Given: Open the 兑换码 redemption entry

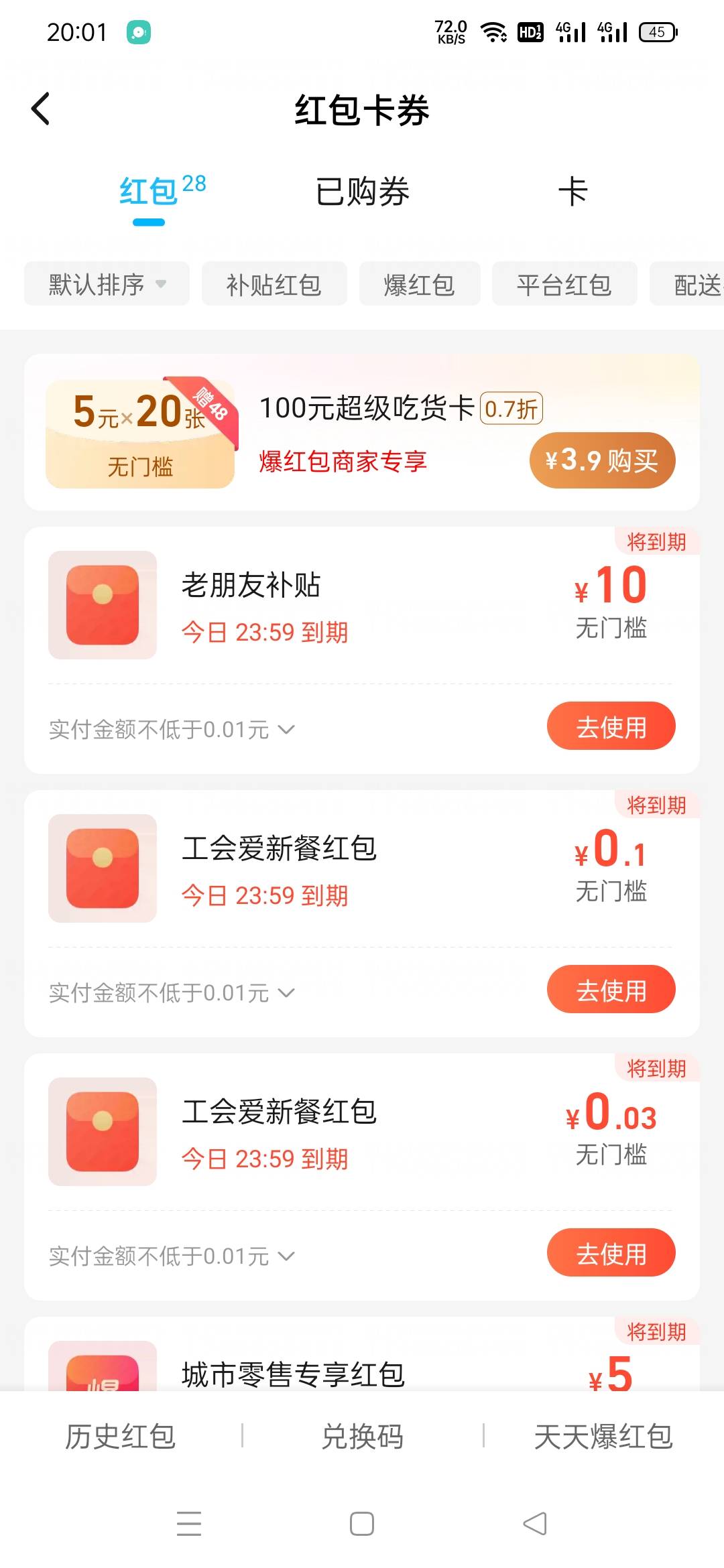Looking at the screenshot, I should [x=362, y=1436].
